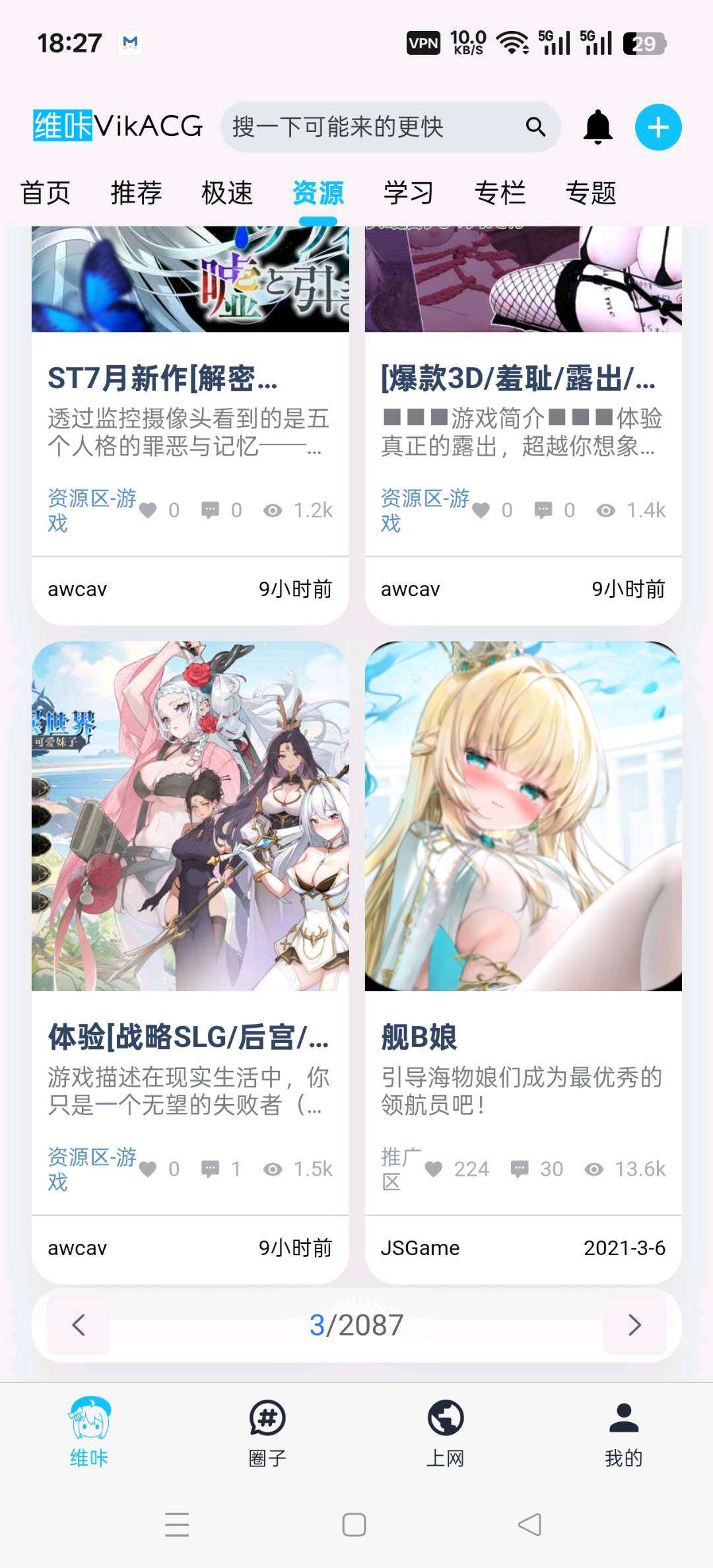Click the comment bubble icon on 舰B娘 card

522,1169
